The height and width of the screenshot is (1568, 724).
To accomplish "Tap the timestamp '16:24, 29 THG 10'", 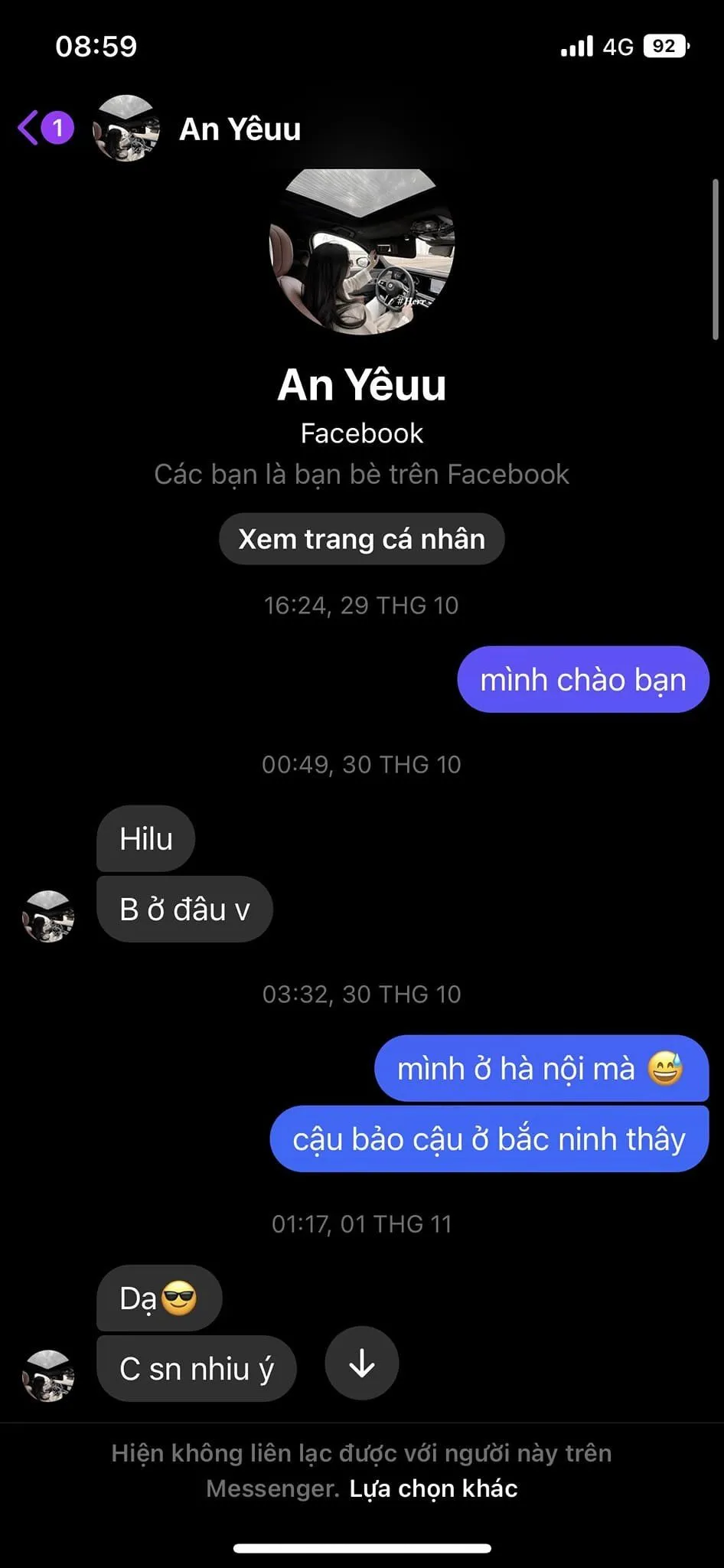I will [x=361, y=605].
